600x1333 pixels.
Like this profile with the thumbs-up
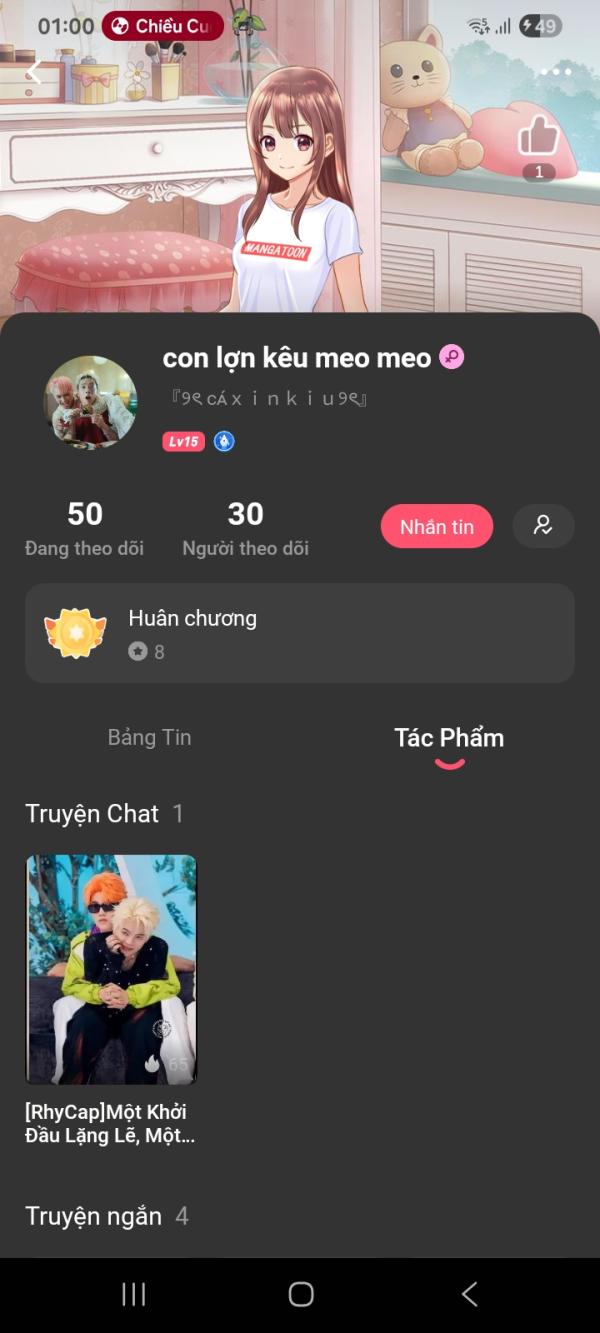click(538, 137)
